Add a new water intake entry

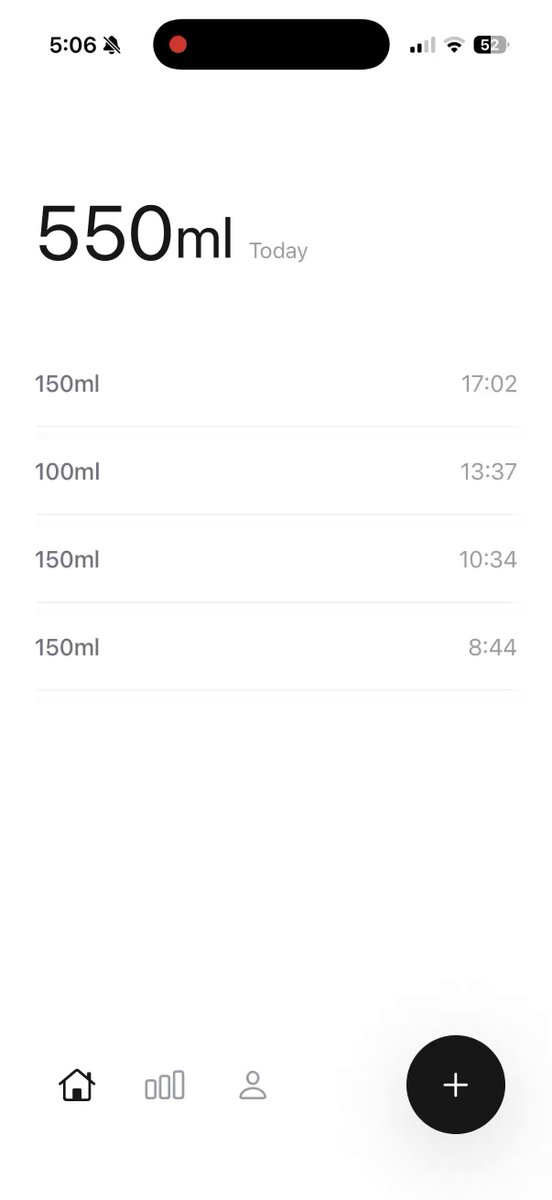click(456, 1085)
